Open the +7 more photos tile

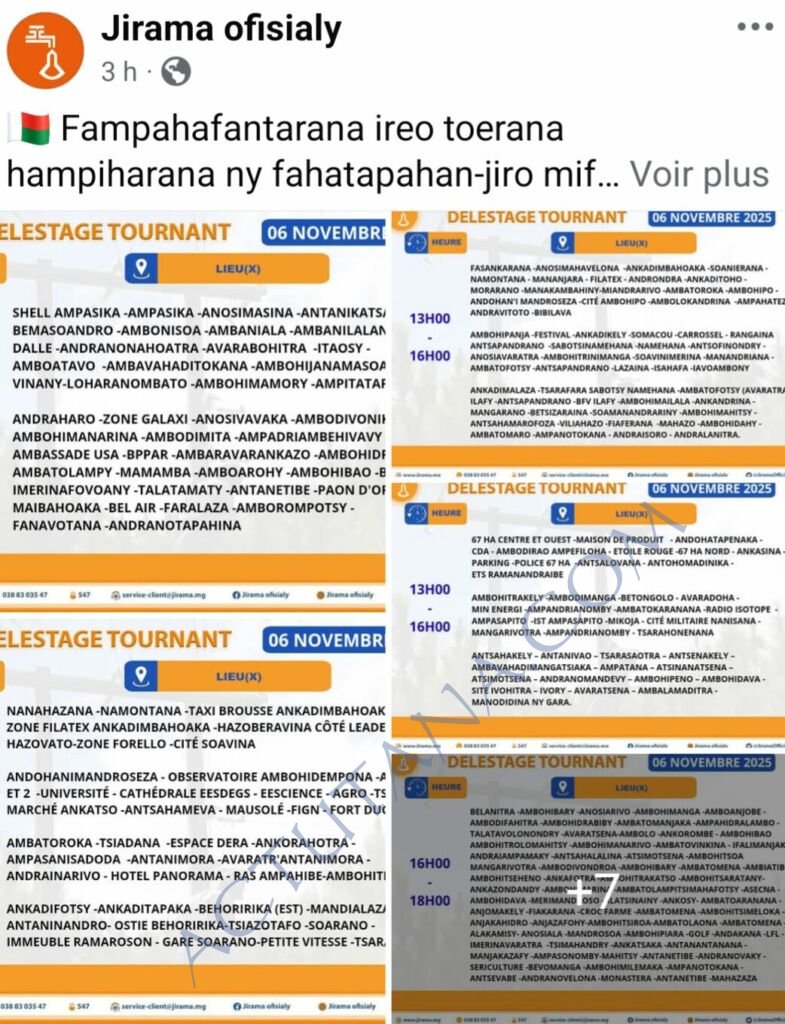588,885
